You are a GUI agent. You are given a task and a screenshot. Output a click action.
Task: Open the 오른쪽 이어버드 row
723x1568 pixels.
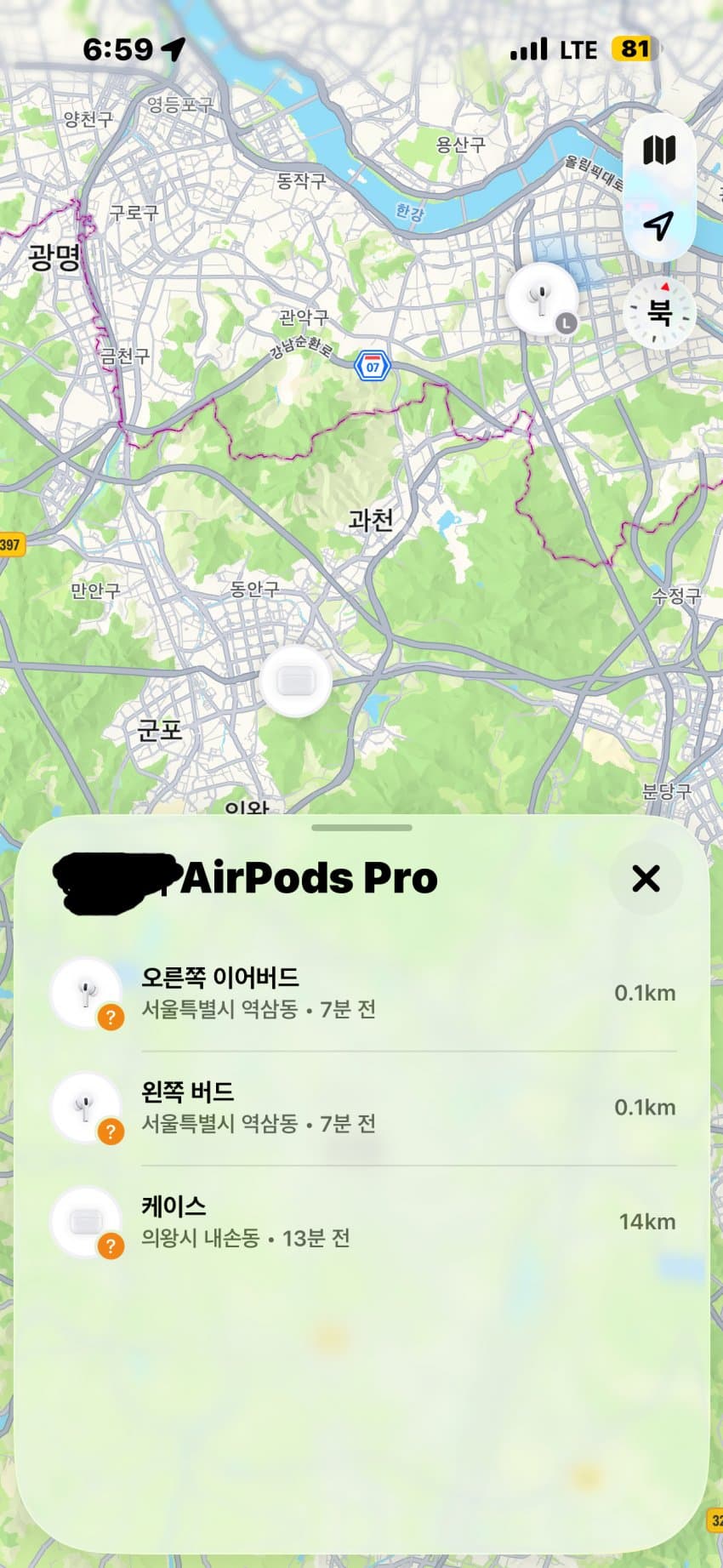364,993
